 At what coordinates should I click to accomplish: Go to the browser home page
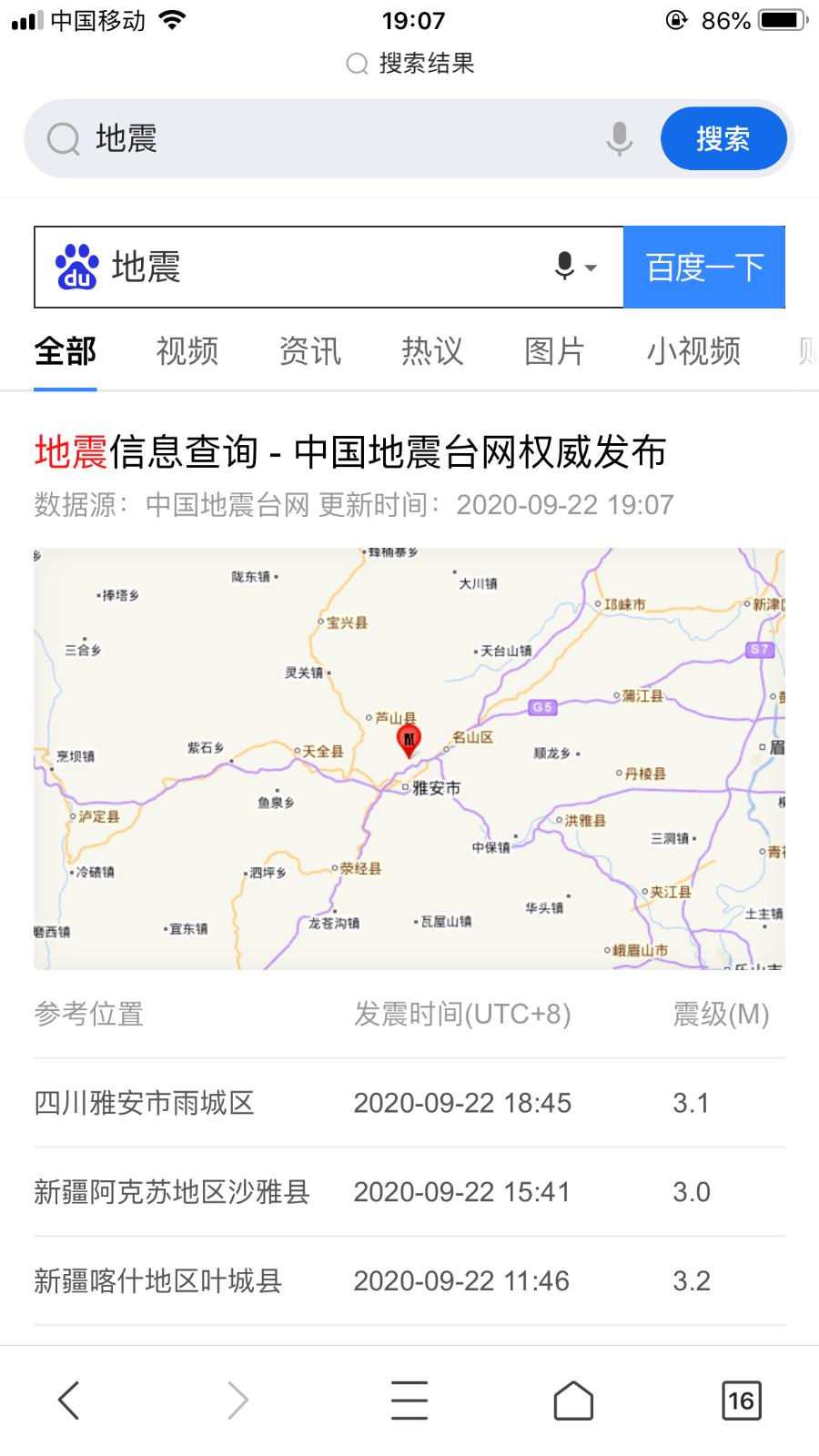click(573, 1400)
